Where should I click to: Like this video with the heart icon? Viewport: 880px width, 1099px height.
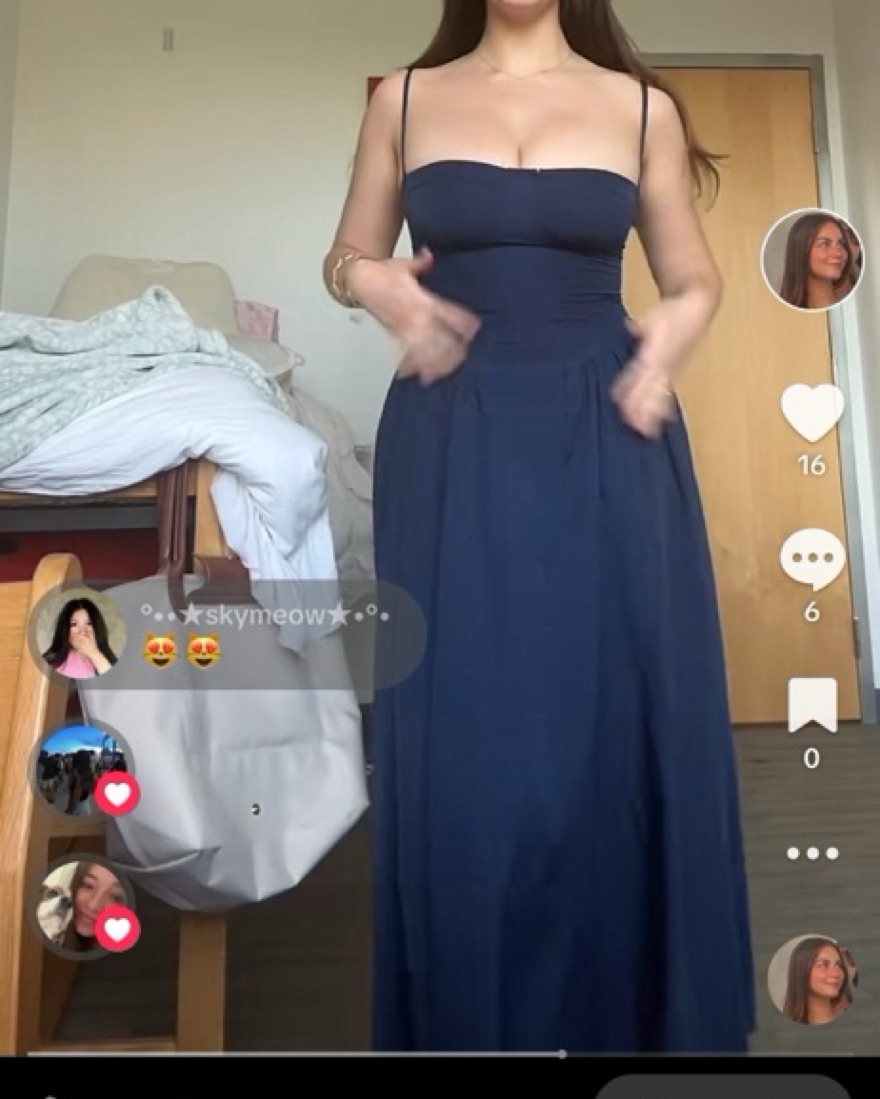point(811,412)
